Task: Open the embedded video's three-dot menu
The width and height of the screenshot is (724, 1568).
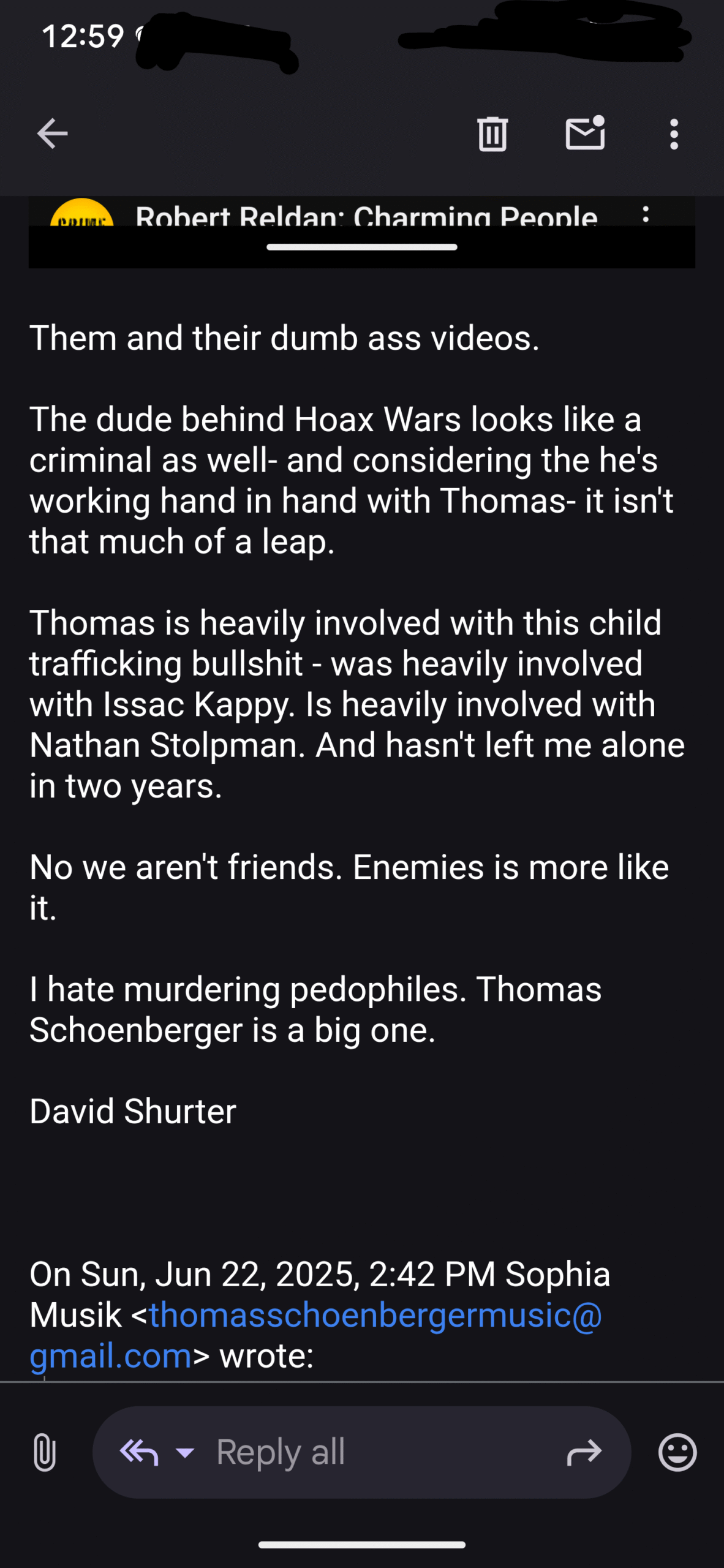Action: pos(646,214)
